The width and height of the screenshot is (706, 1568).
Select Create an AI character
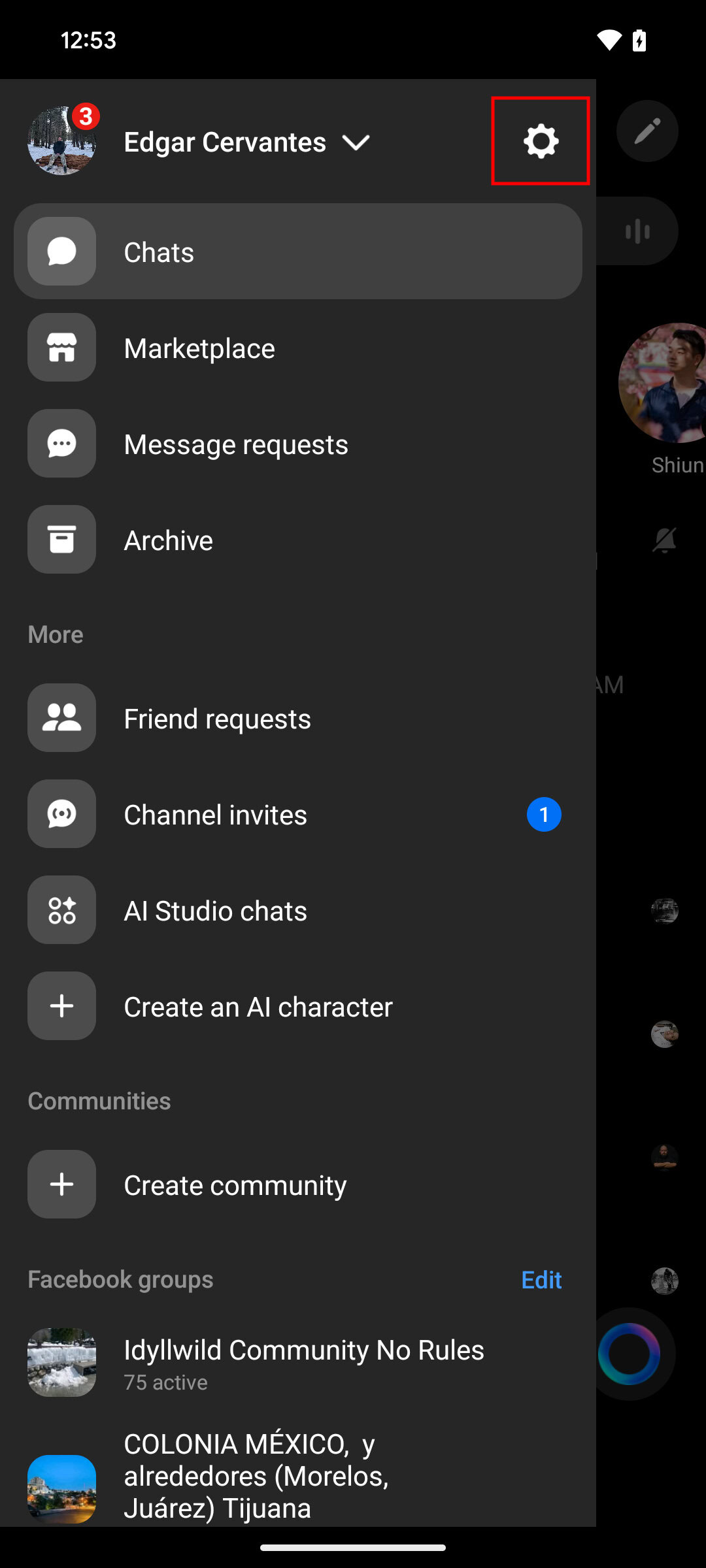pyautogui.click(x=258, y=1007)
